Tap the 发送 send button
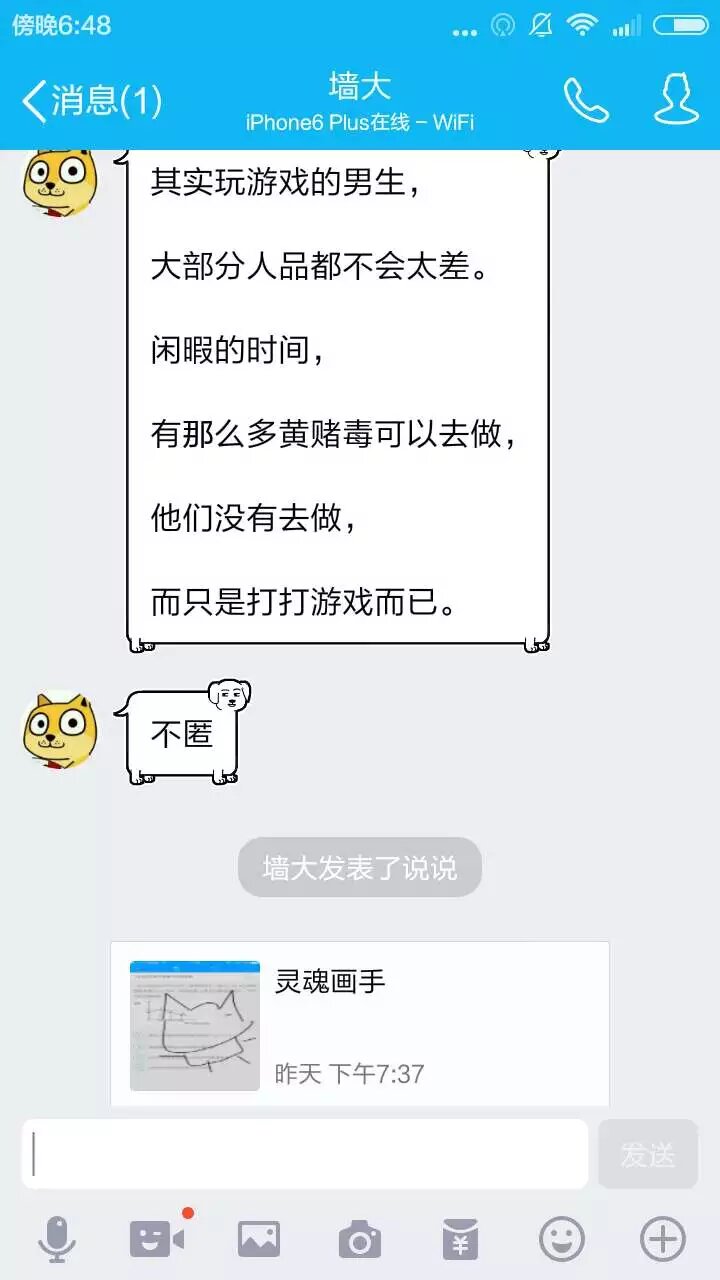 click(648, 1154)
